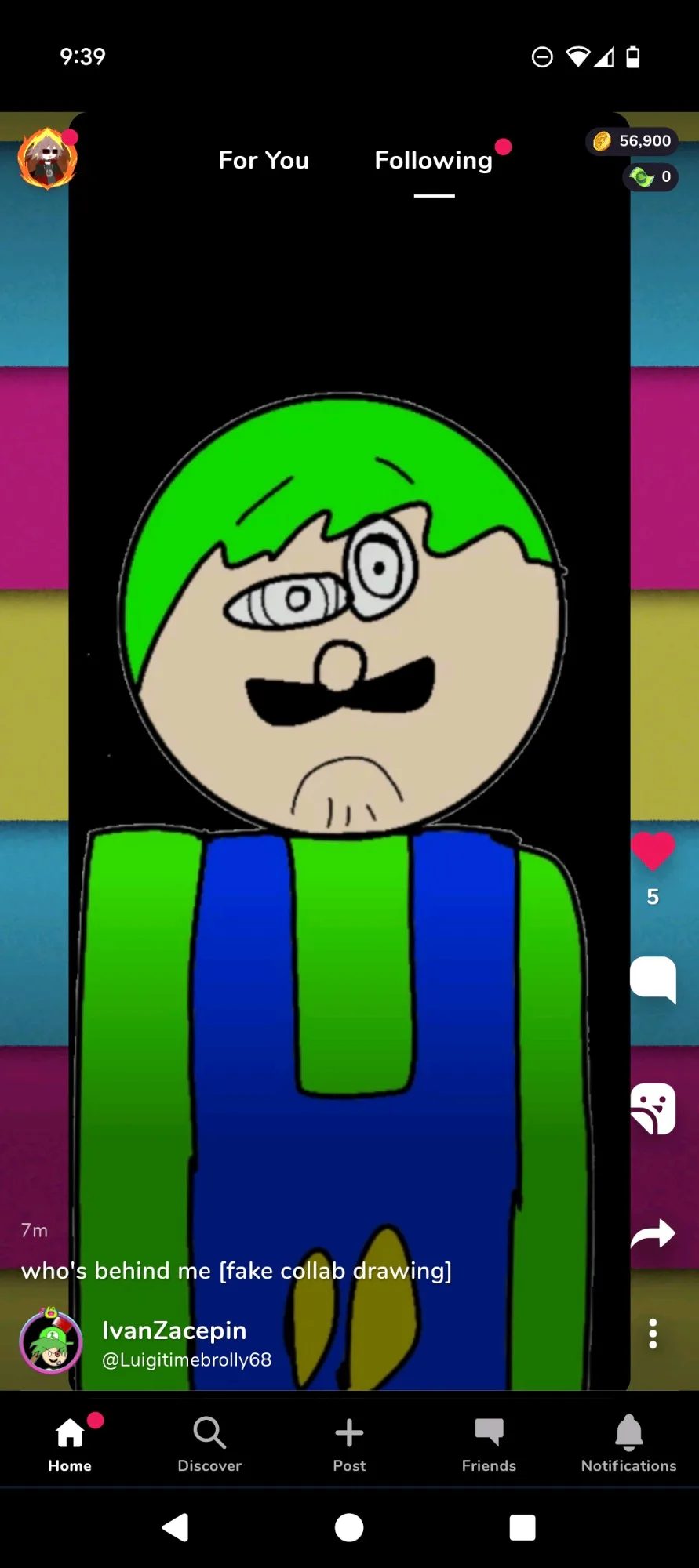This screenshot has height=1568, width=699.
Task: Create a new Post
Action: pos(349,1443)
